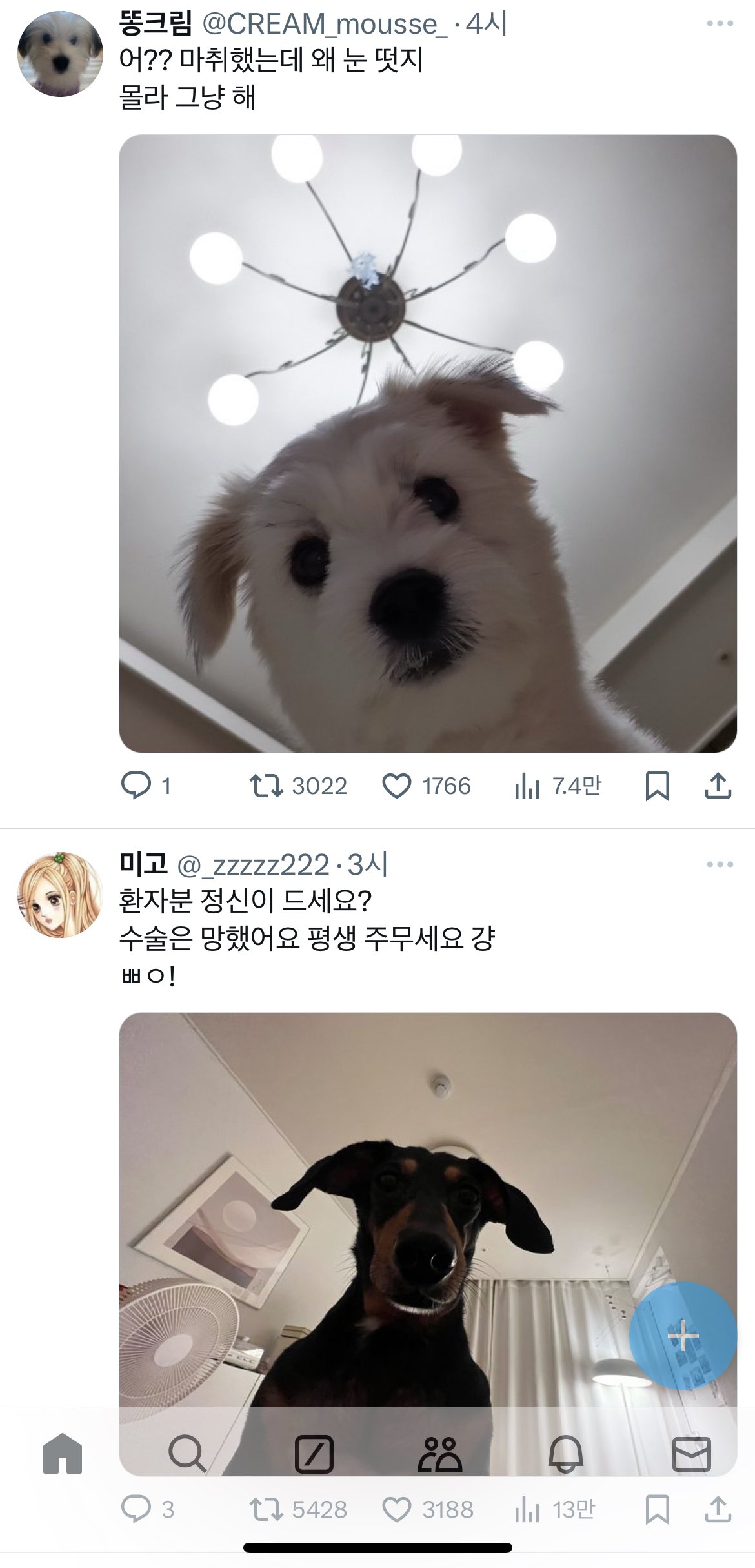755x1568 pixels.
Task: Open the Communities tab
Action: [439, 1453]
